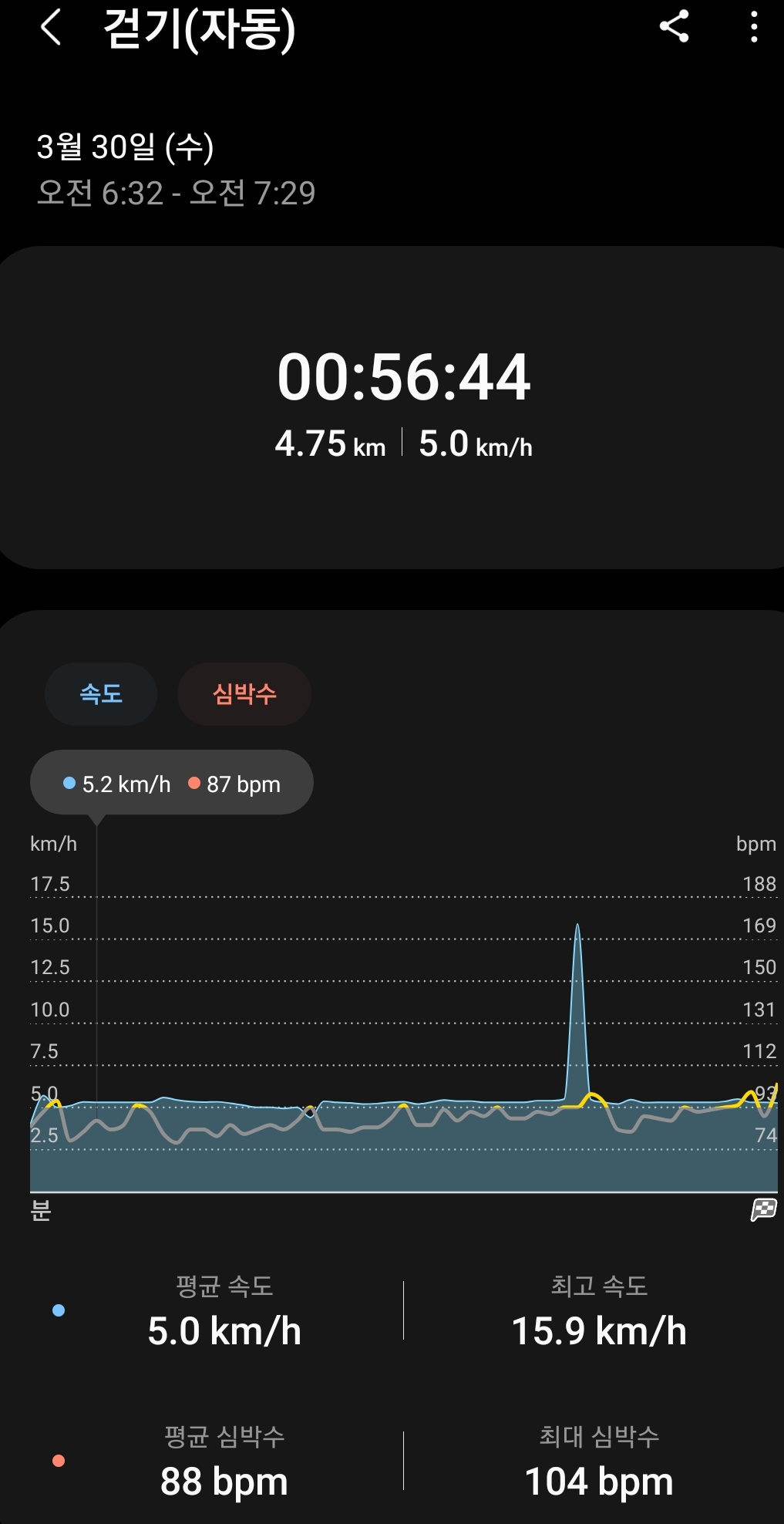The width and height of the screenshot is (784, 1524).
Task: Share this walking workout
Action: pos(674,27)
